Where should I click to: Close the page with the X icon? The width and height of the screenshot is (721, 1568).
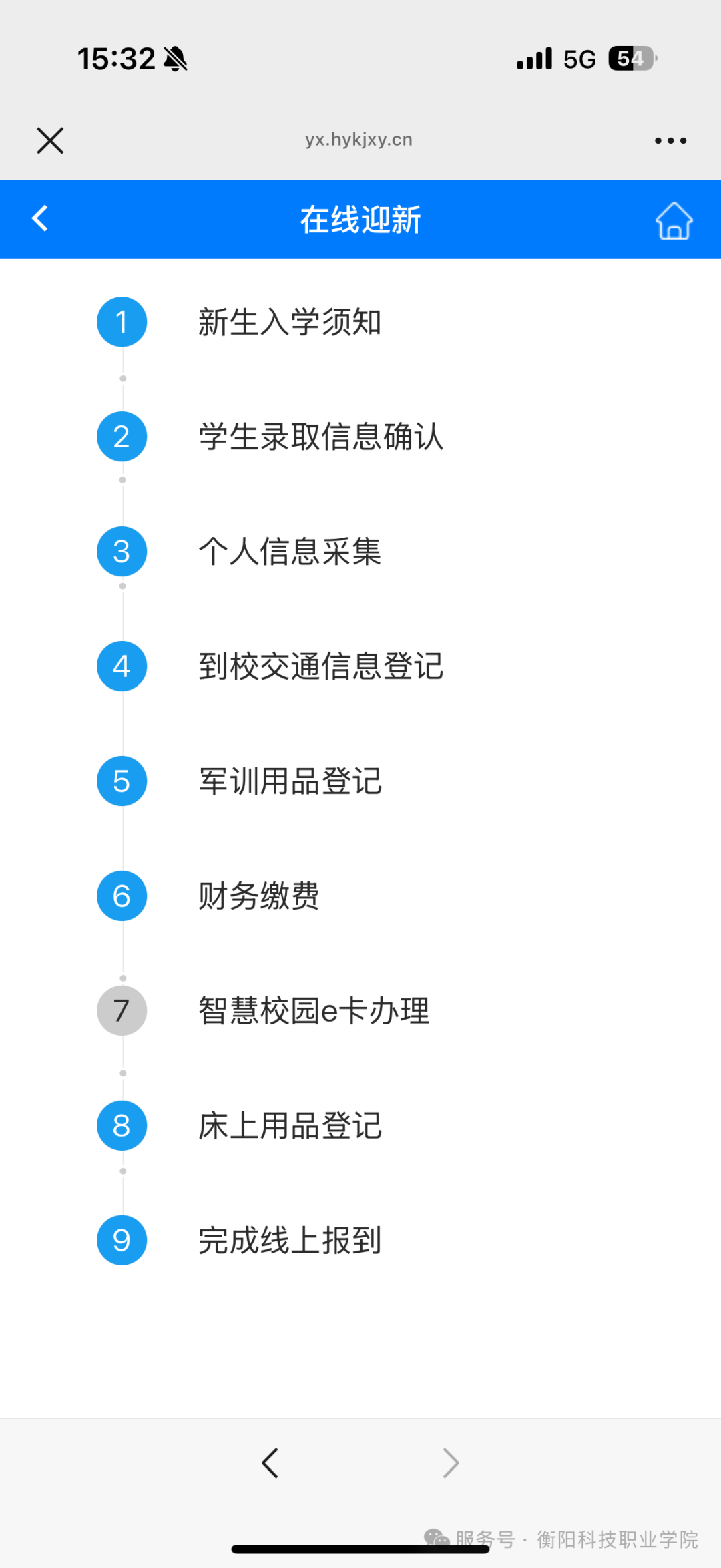pyautogui.click(x=49, y=140)
